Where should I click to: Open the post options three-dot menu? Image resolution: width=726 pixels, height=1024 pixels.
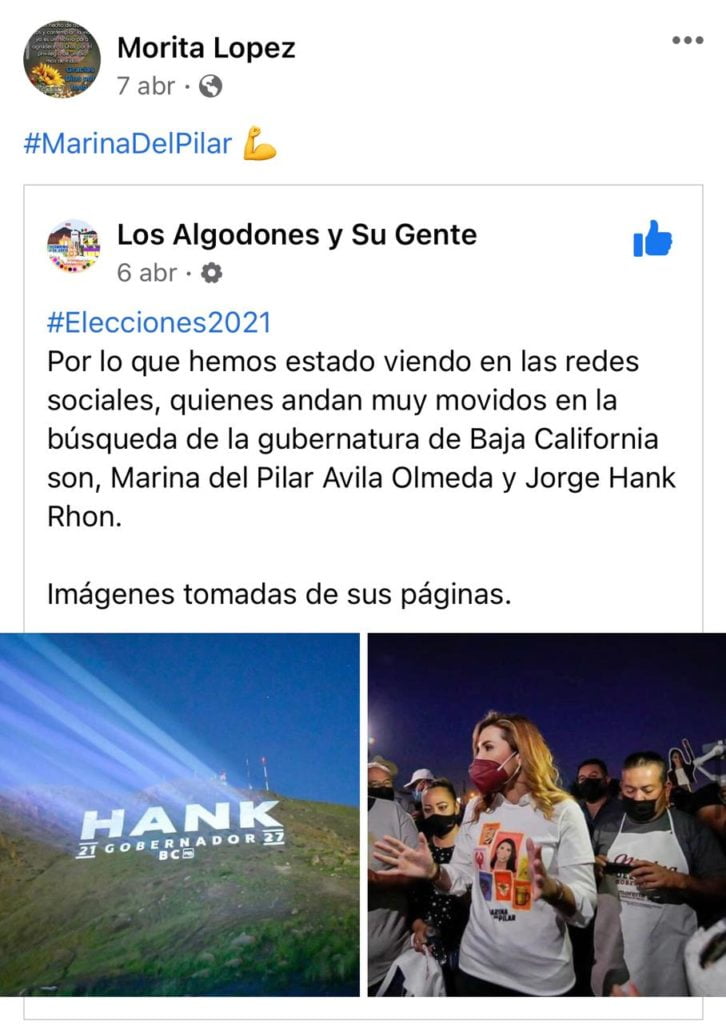[x=687, y=41]
